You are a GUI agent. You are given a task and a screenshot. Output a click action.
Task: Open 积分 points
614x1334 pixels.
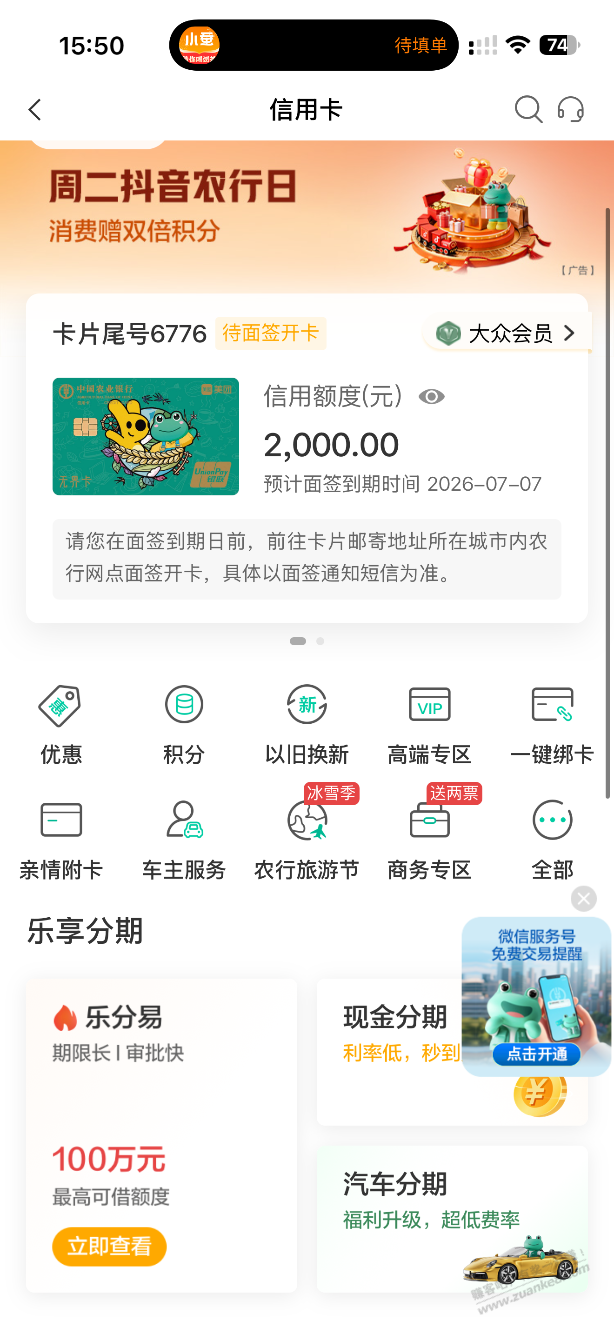tap(184, 724)
